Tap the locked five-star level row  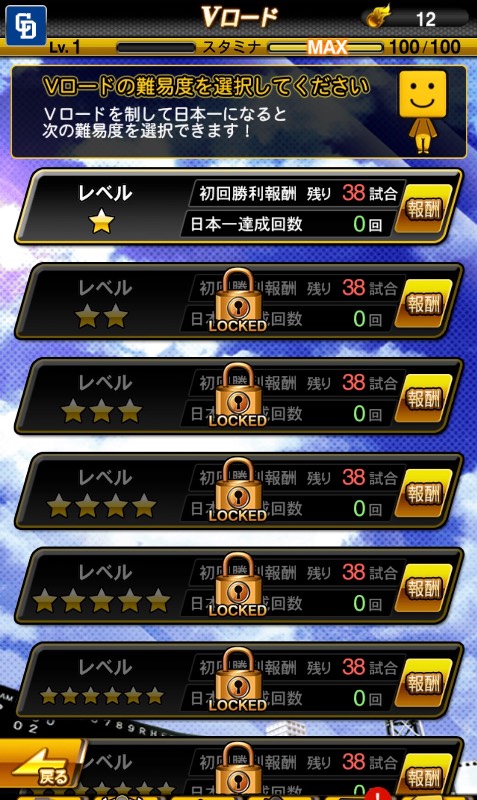(238, 587)
